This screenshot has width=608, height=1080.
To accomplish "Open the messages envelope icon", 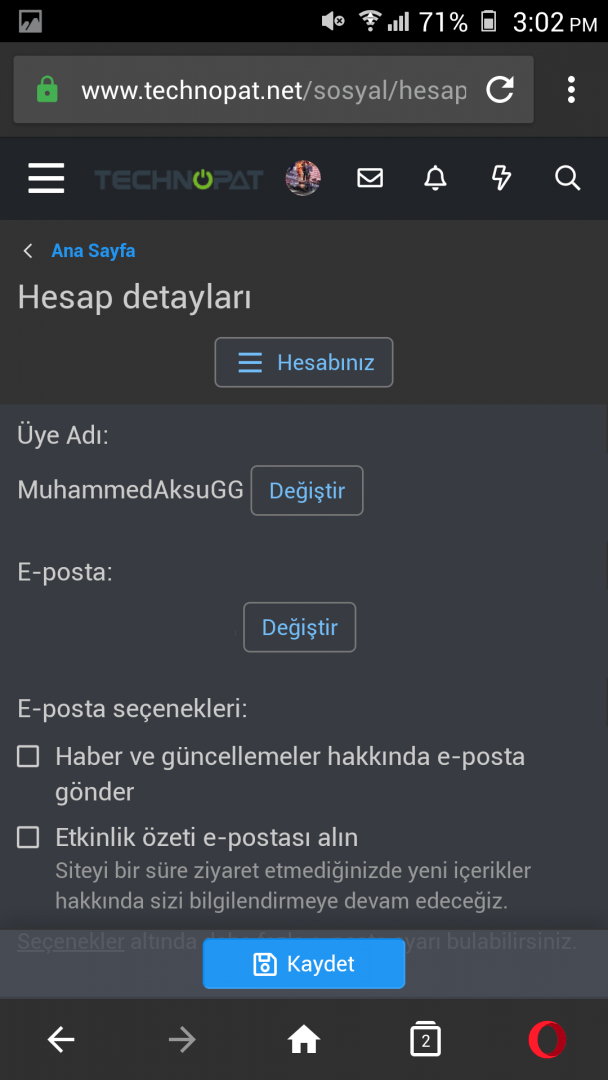I will click(370, 178).
